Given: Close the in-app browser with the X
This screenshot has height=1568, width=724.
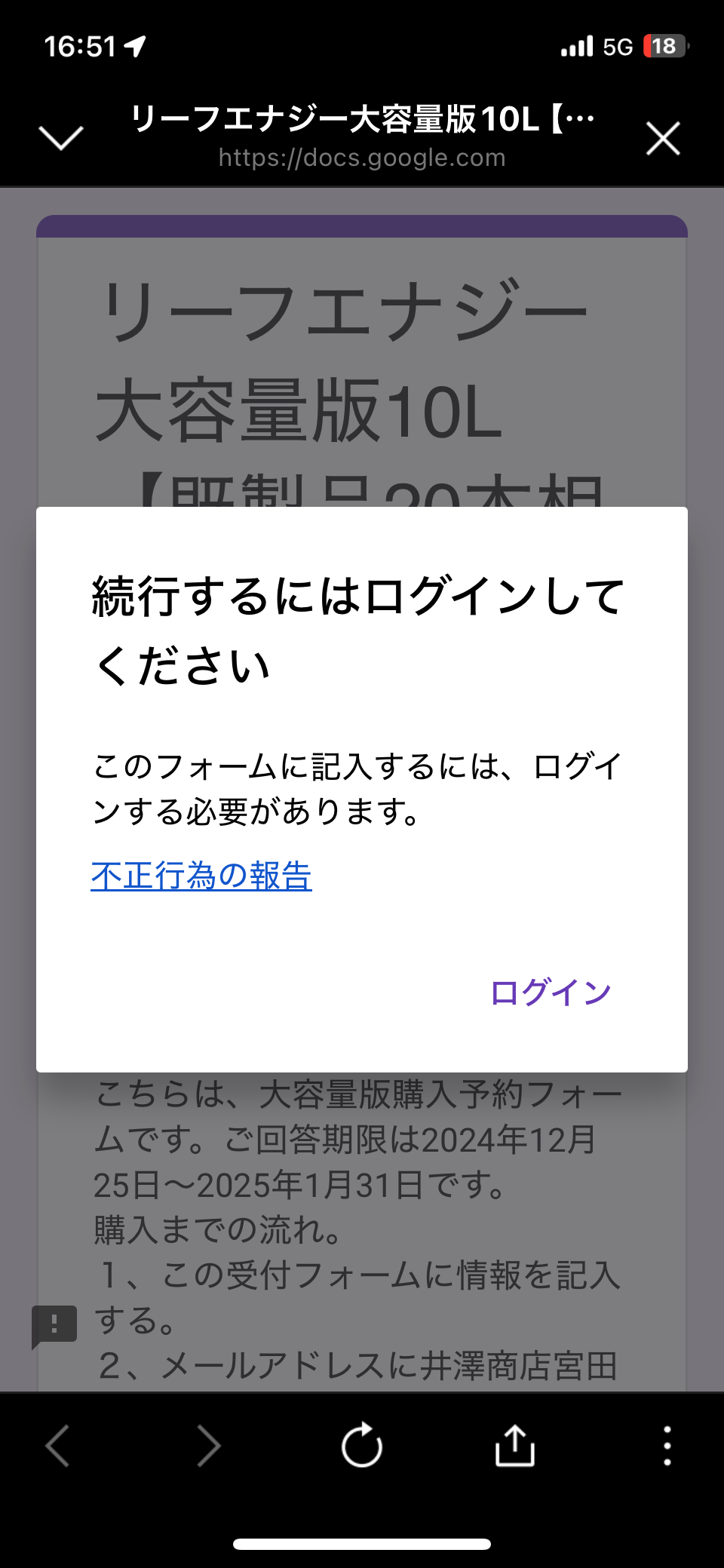Looking at the screenshot, I should [x=663, y=138].
